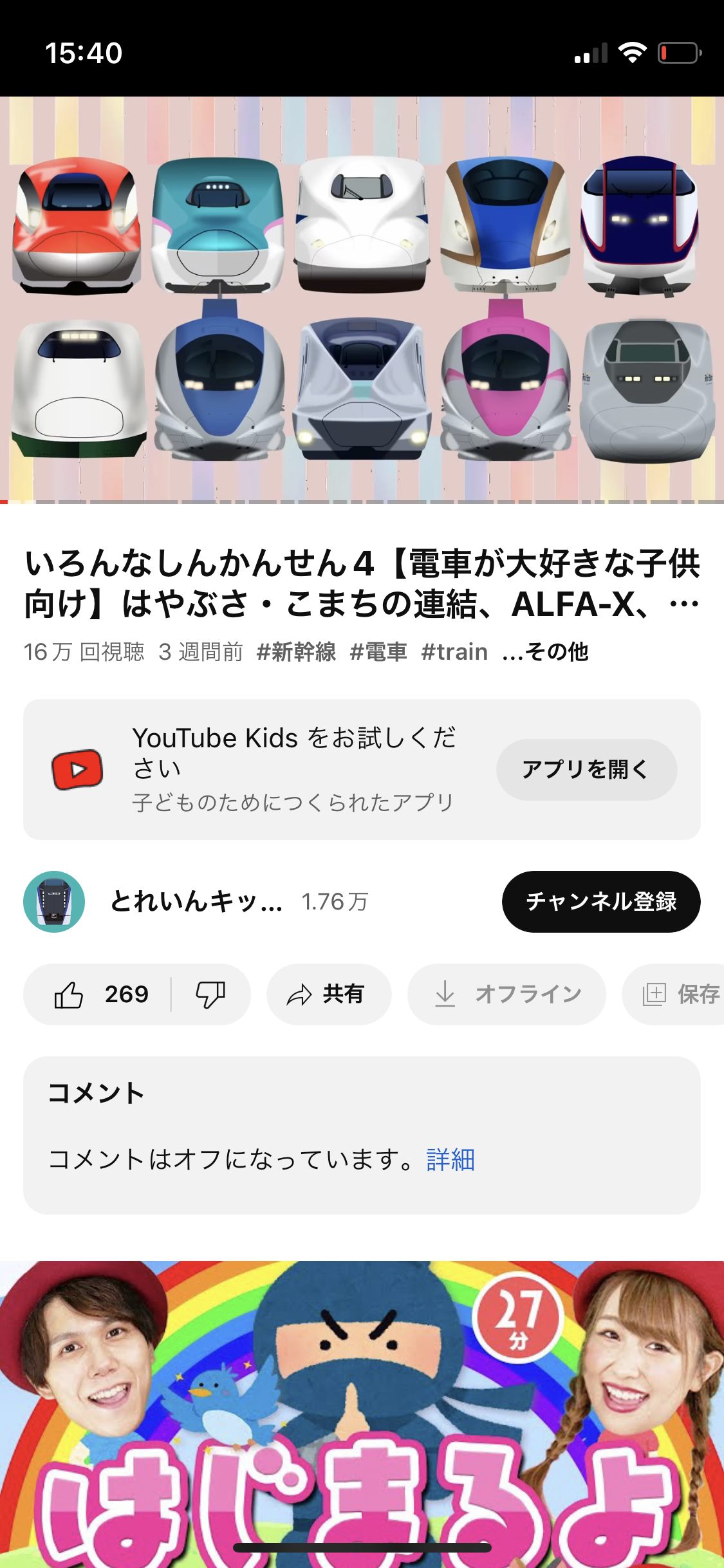This screenshot has width=724, height=1568.
Task: Dislike this video with thumbs down
Action: (210, 994)
